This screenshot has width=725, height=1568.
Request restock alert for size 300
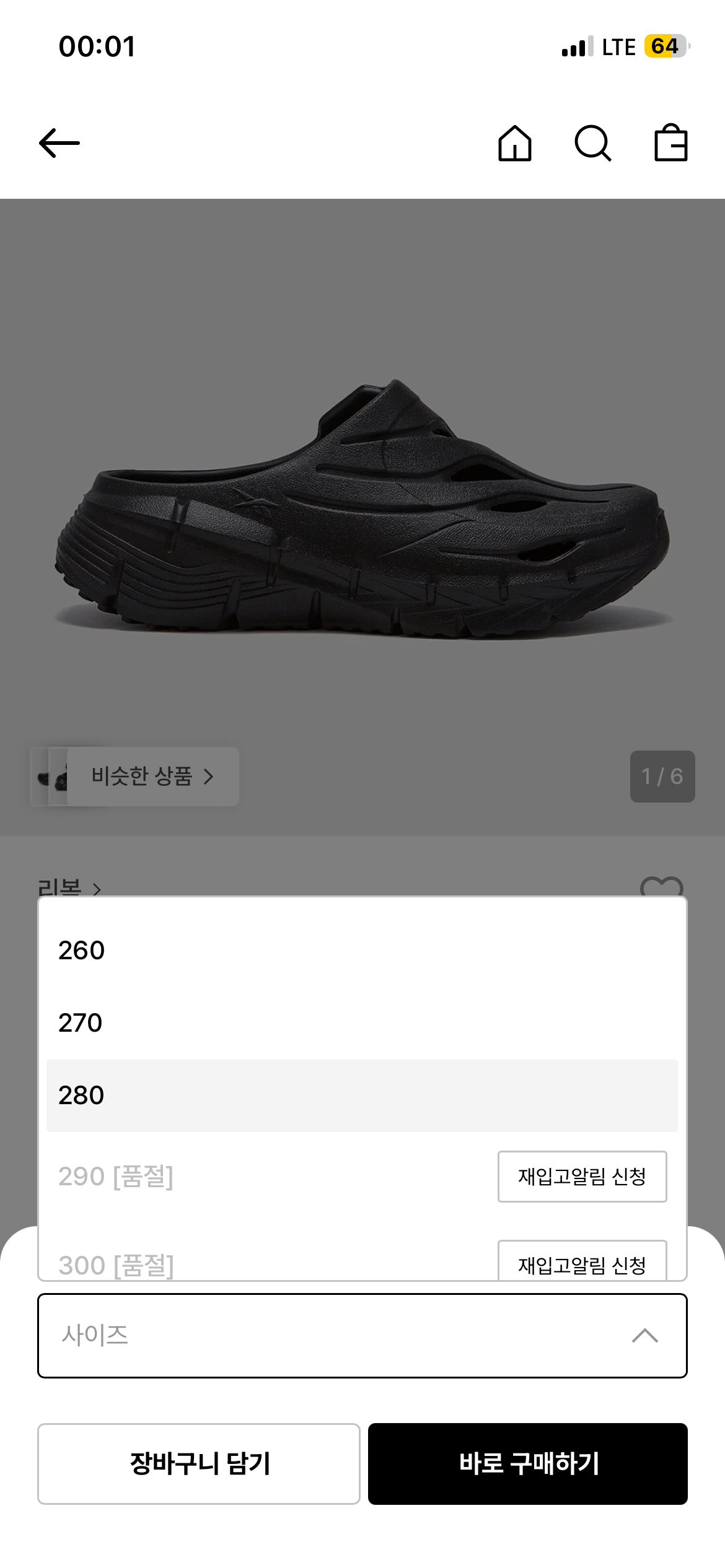click(582, 1263)
